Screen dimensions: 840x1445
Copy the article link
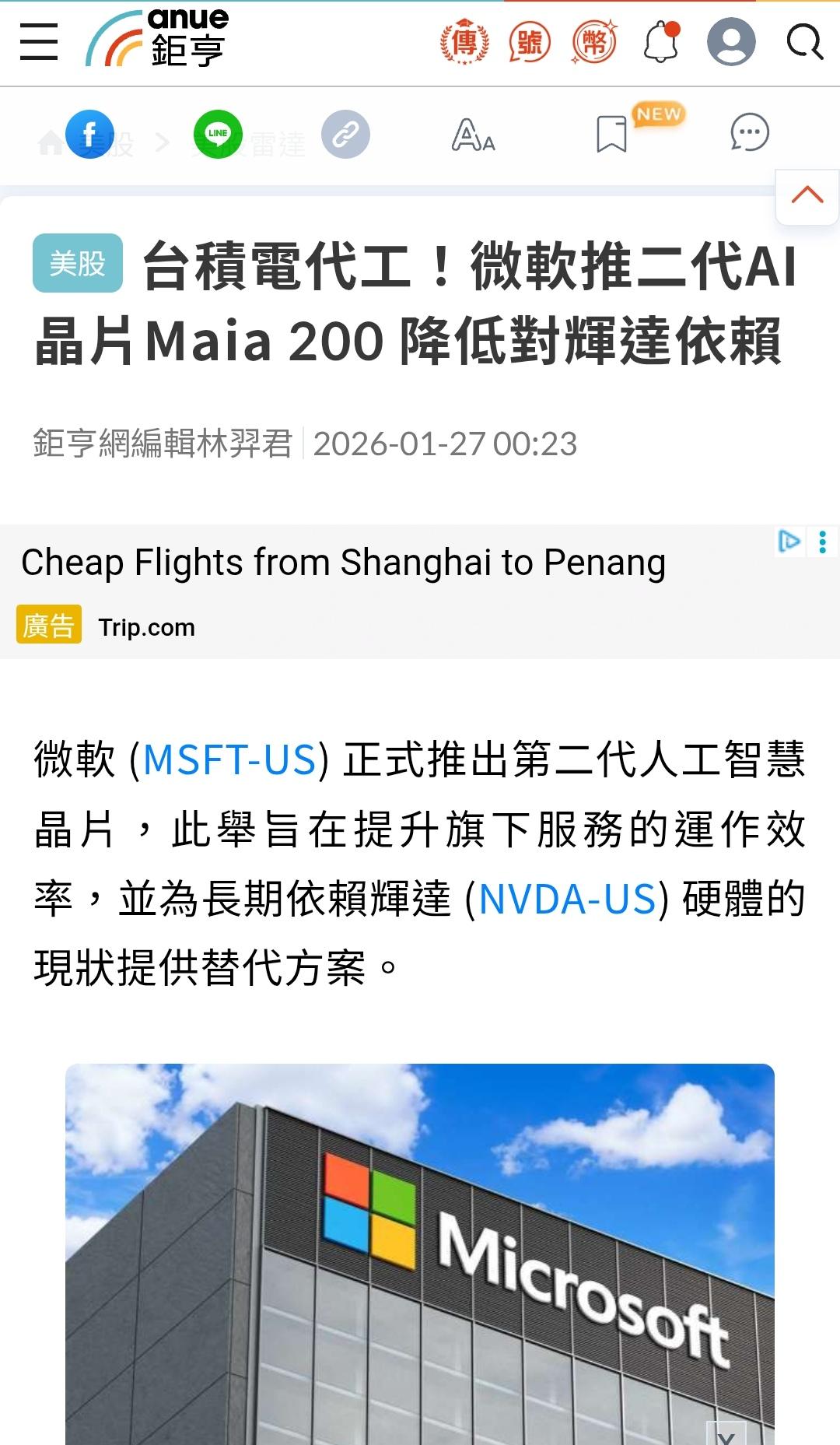(345, 135)
